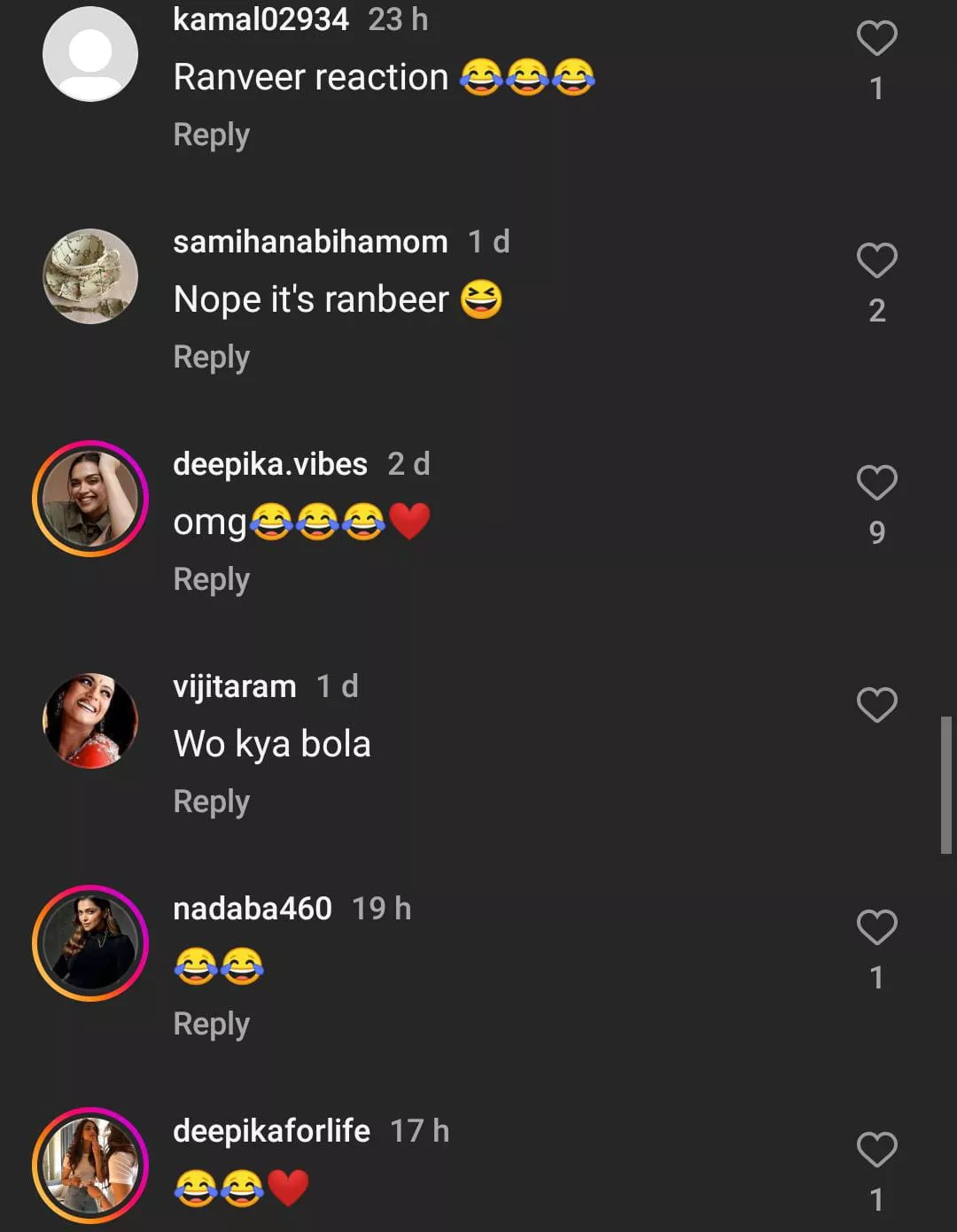957x1232 pixels.
Task: Reply to kamal02934's Ranveer reaction comment
Action: pyautogui.click(x=211, y=135)
